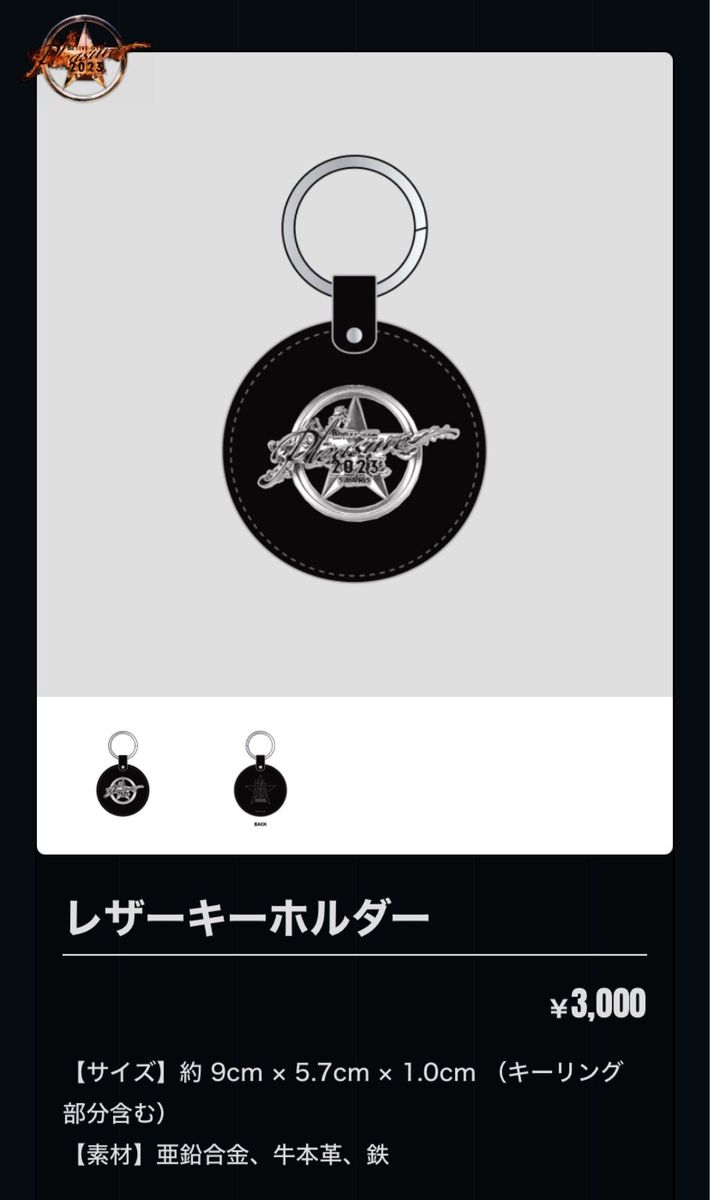This screenshot has height=1200, width=710.
Task: Select the front view keyholder thumbnail
Action: click(123, 775)
